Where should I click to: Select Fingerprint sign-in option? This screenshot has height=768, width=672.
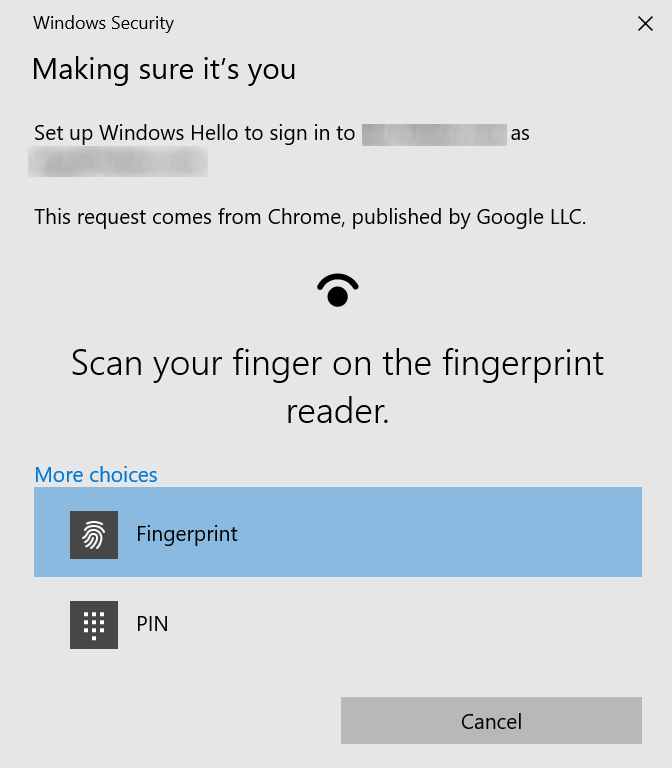(337, 533)
